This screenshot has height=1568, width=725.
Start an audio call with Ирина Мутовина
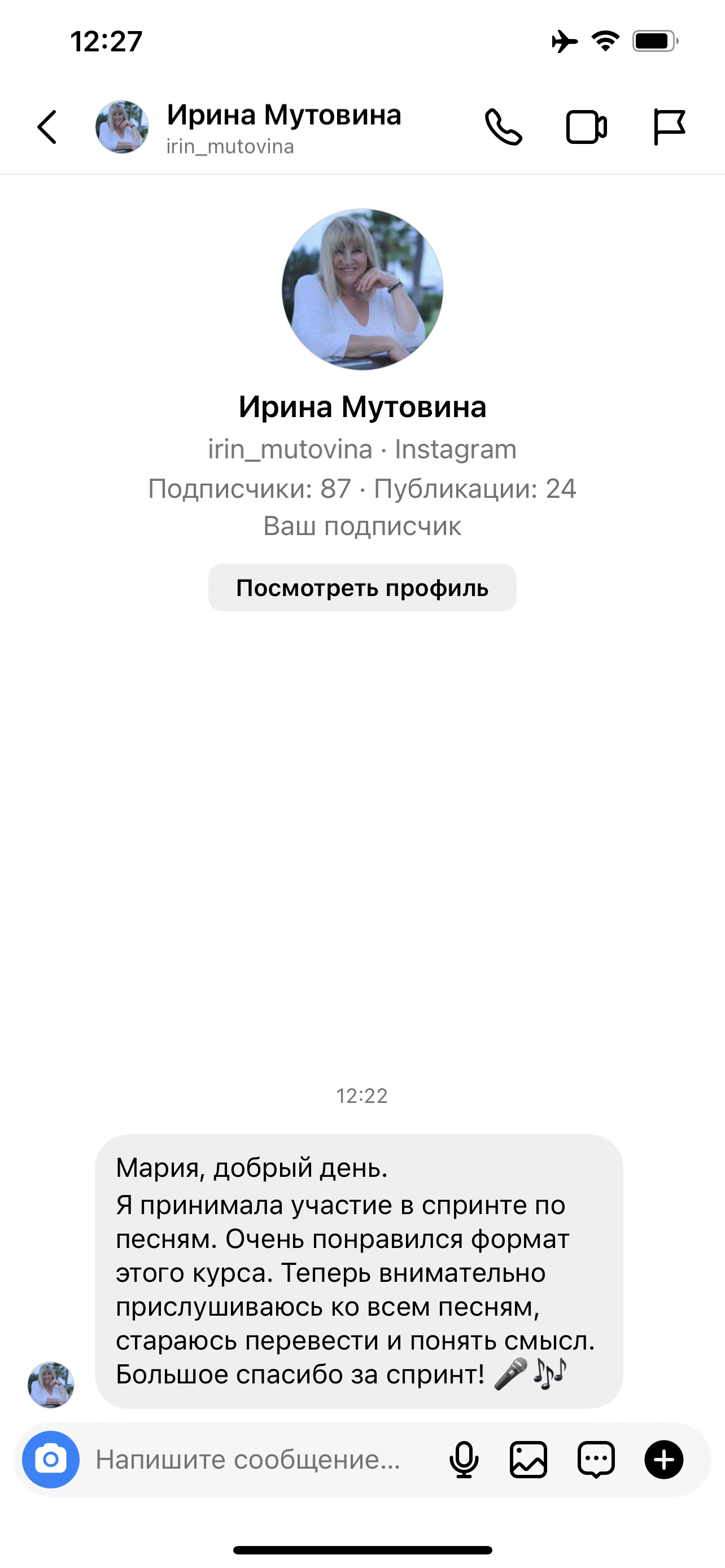(504, 127)
